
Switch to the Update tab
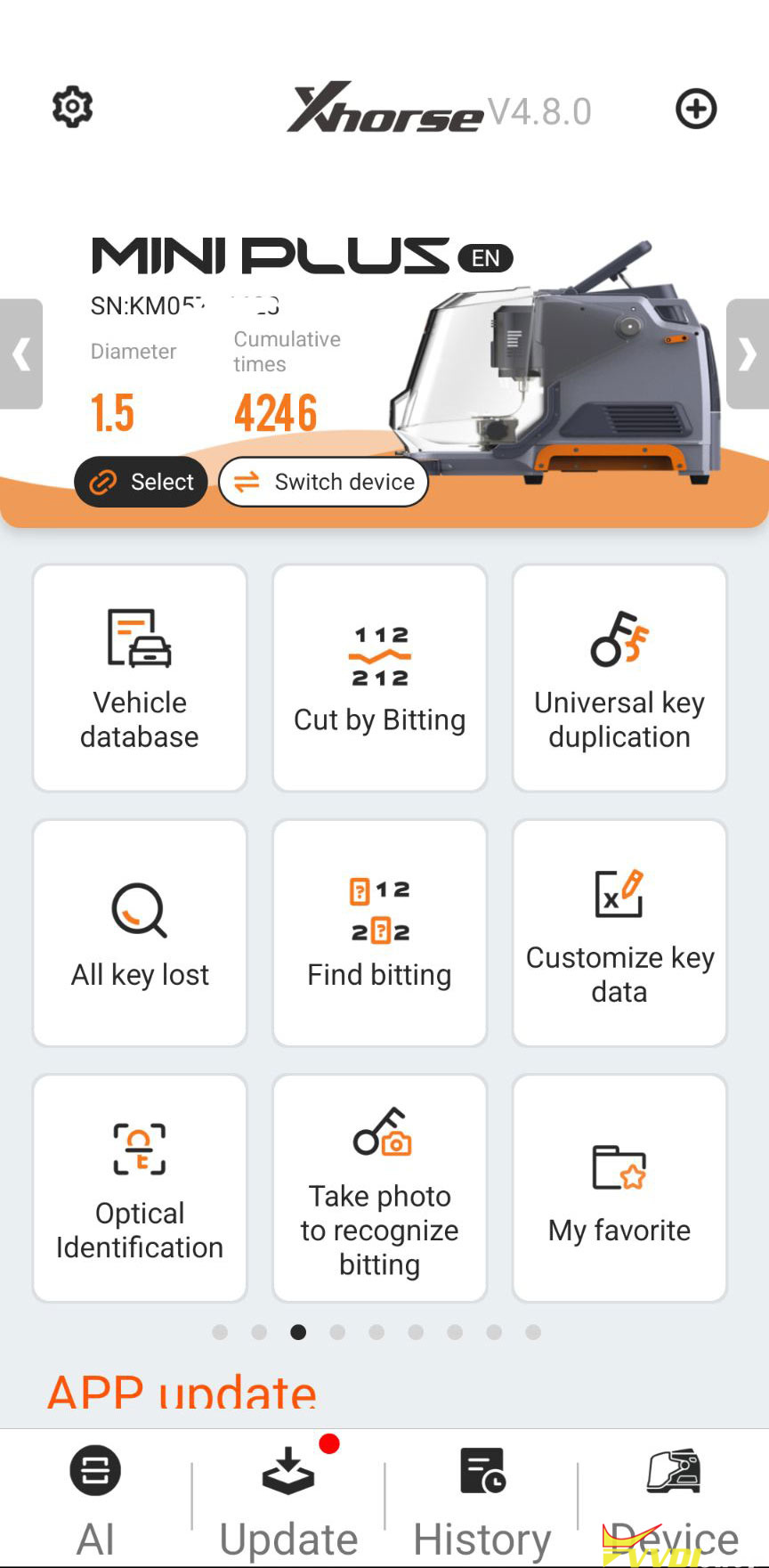click(x=288, y=1499)
